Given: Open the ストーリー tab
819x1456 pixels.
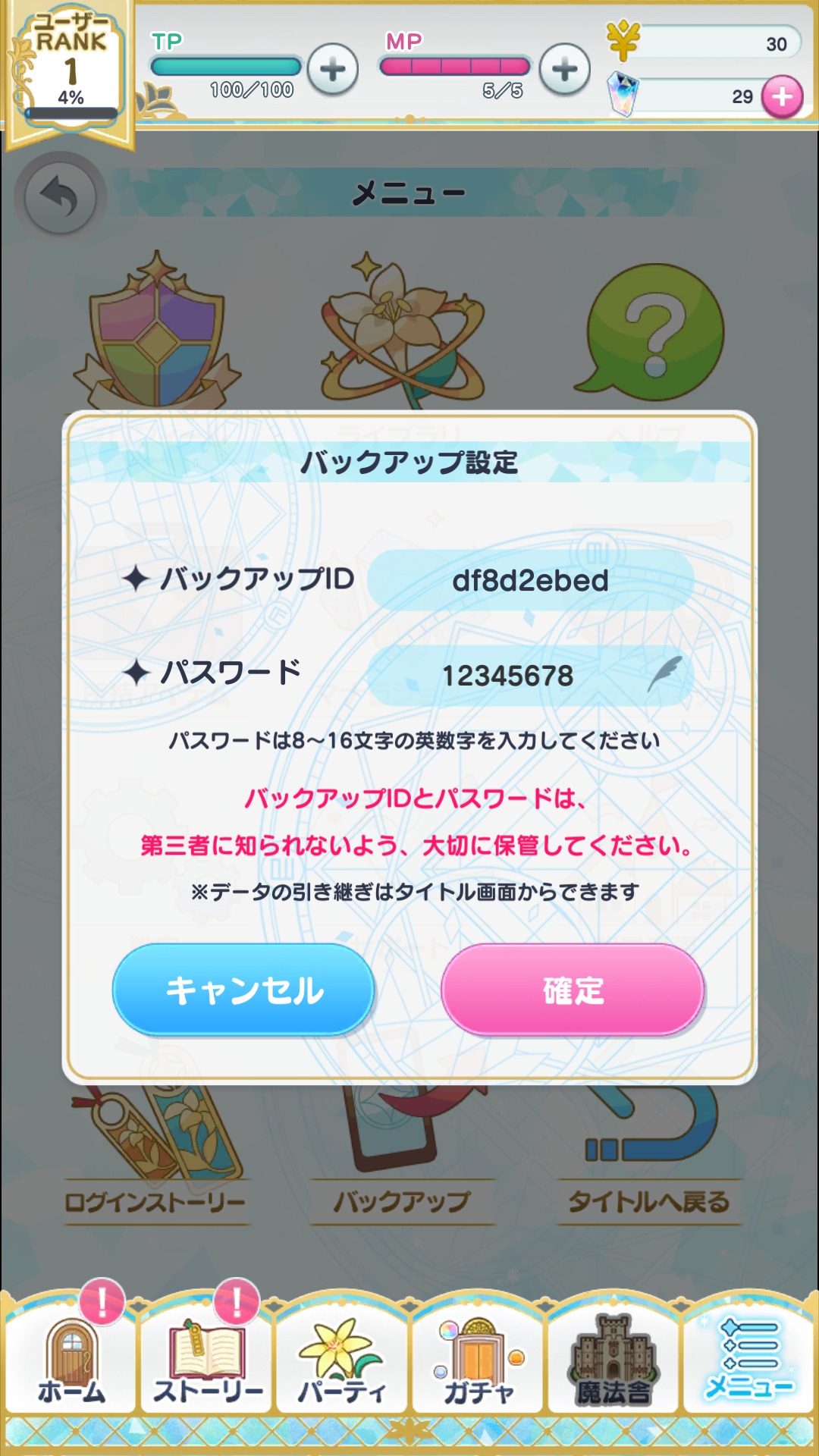Looking at the screenshot, I should [x=207, y=1357].
